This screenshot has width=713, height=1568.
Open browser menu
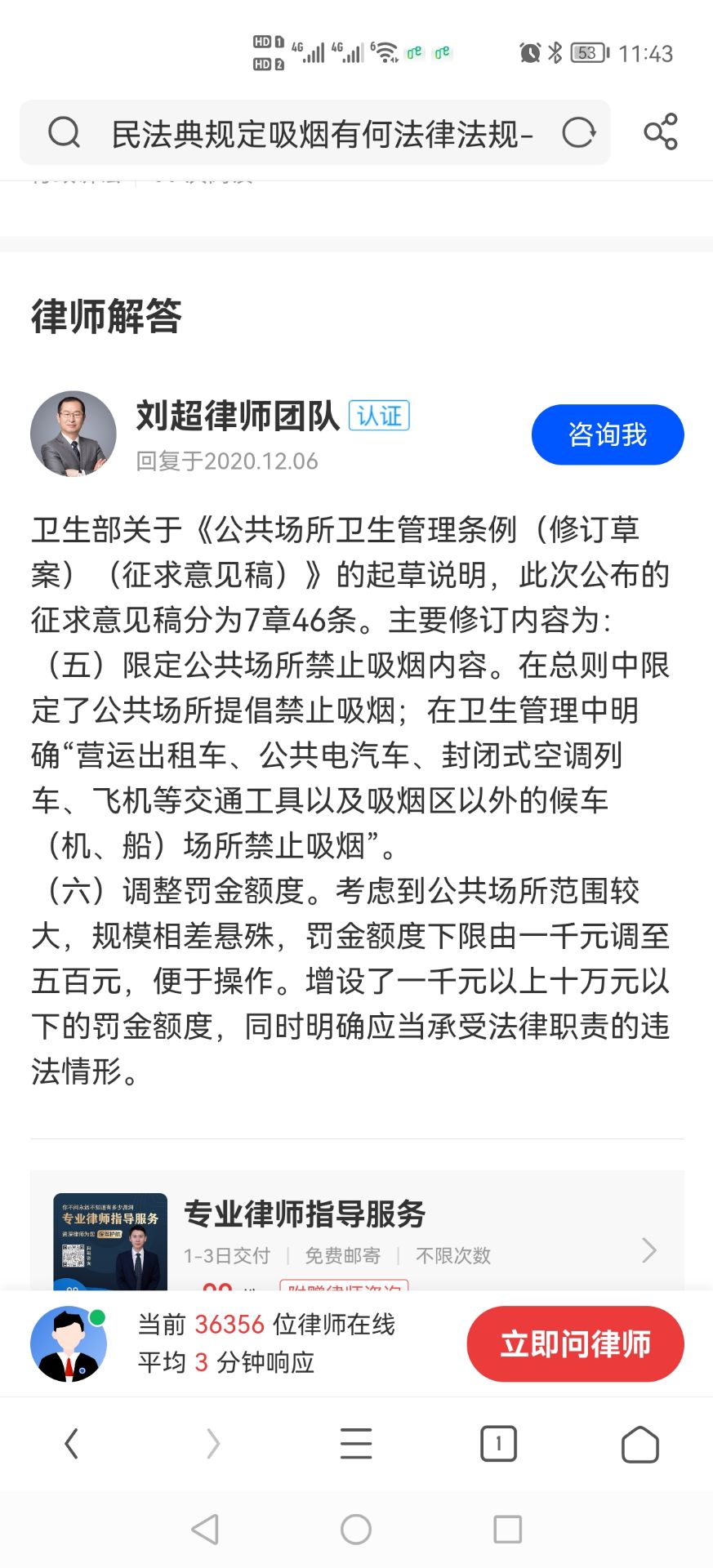(x=356, y=1444)
